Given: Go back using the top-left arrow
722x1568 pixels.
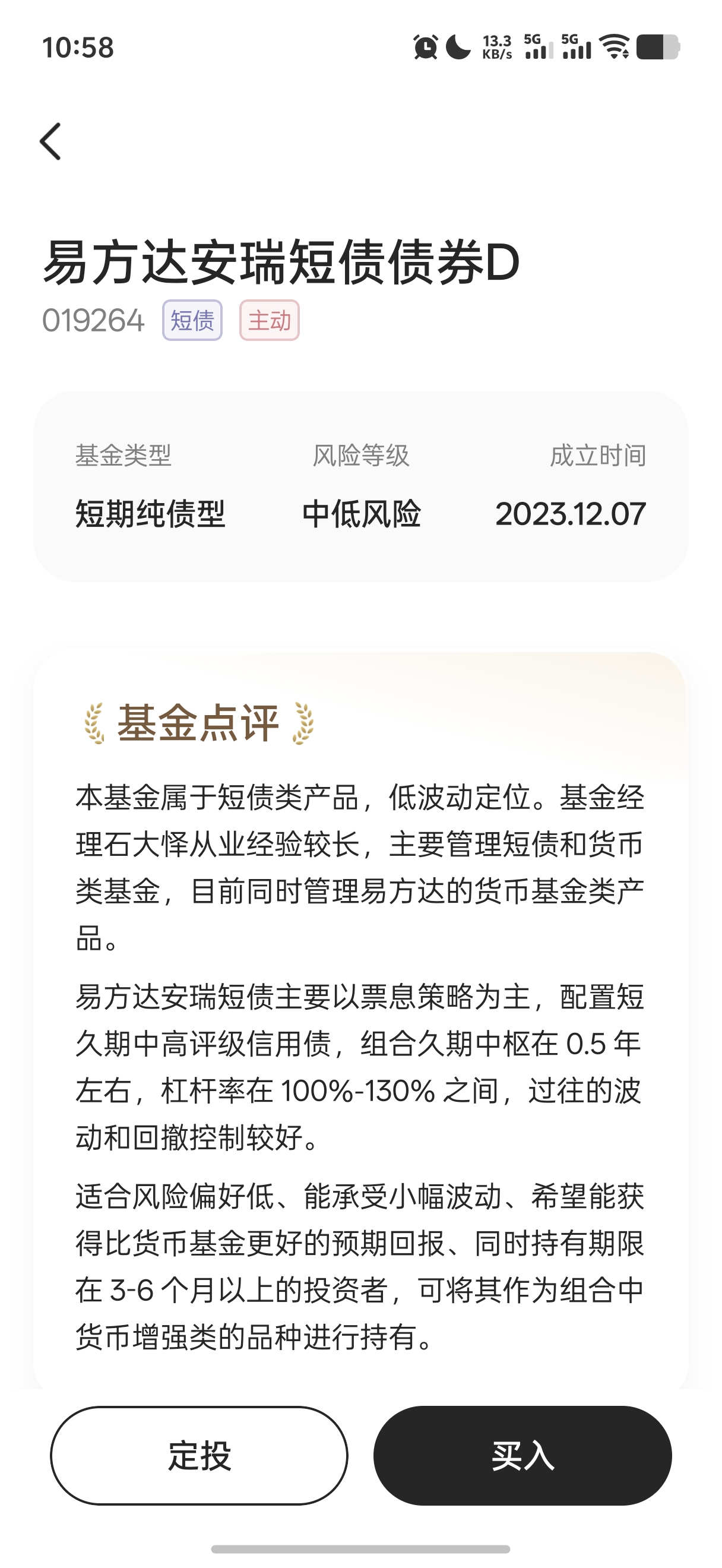Looking at the screenshot, I should pyautogui.click(x=51, y=141).
